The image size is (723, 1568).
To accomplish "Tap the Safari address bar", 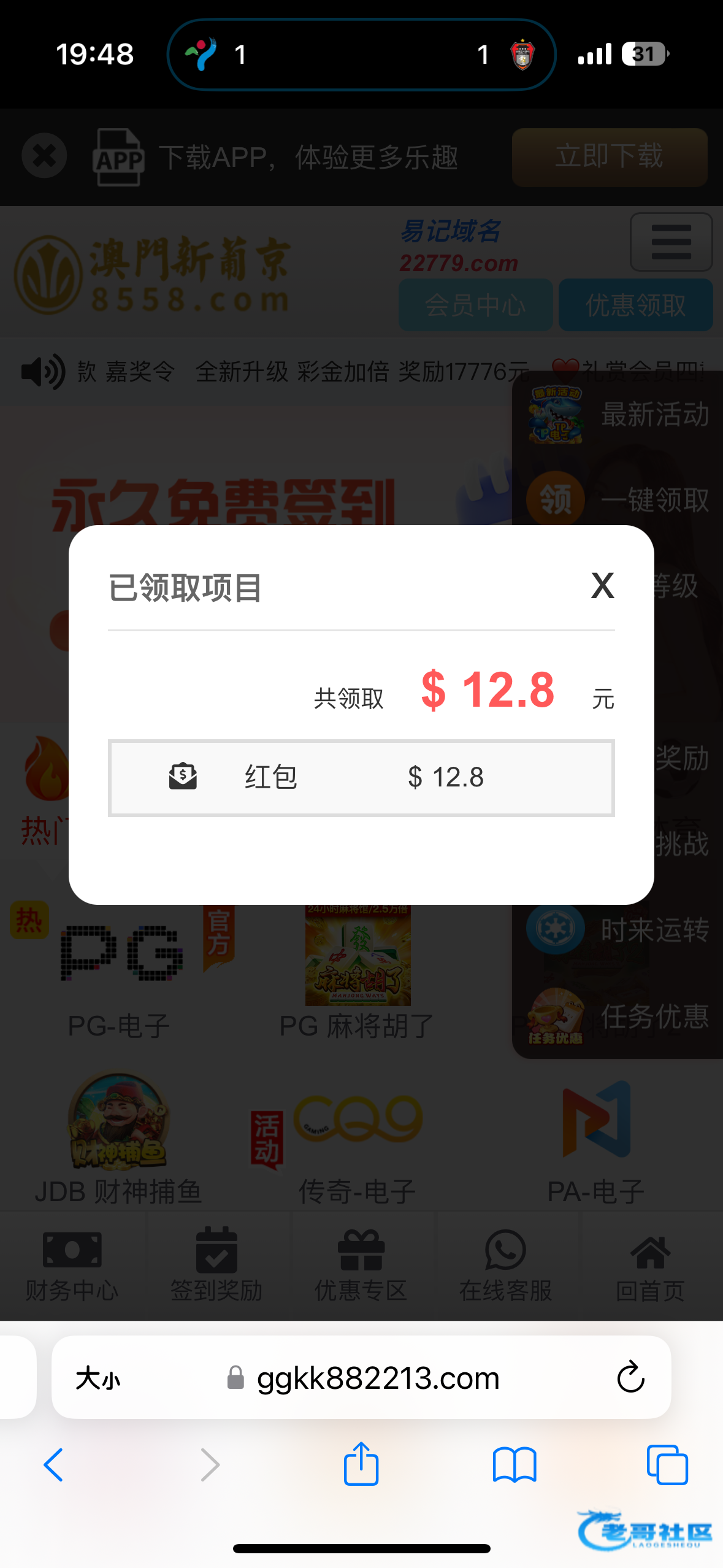I will coord(377,1378).
